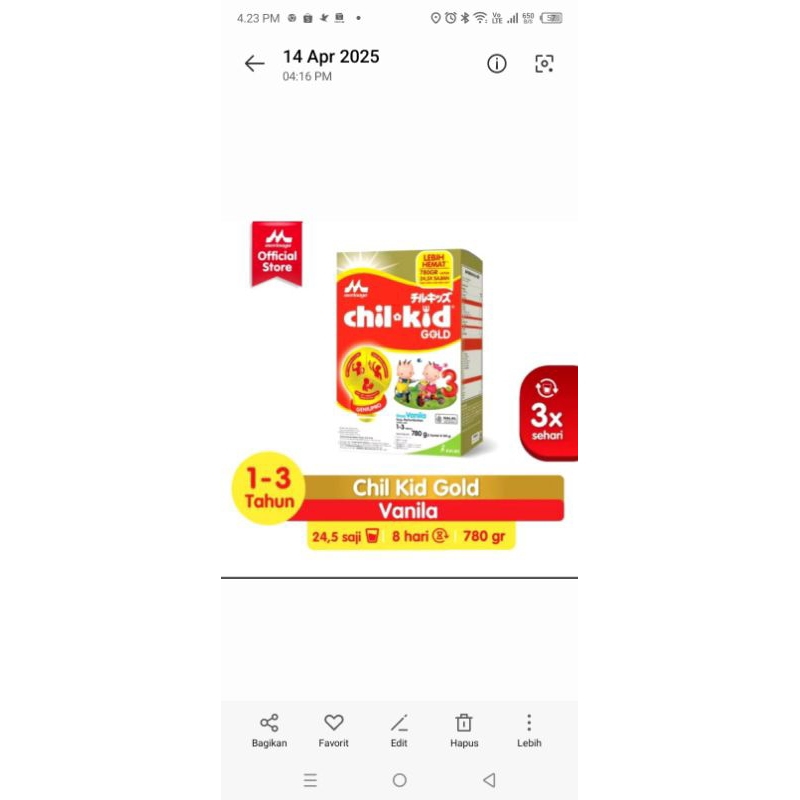Share this image via Bagikan
Image resolution: width=800 pixels, height=800 pixels.
[269, 730]
